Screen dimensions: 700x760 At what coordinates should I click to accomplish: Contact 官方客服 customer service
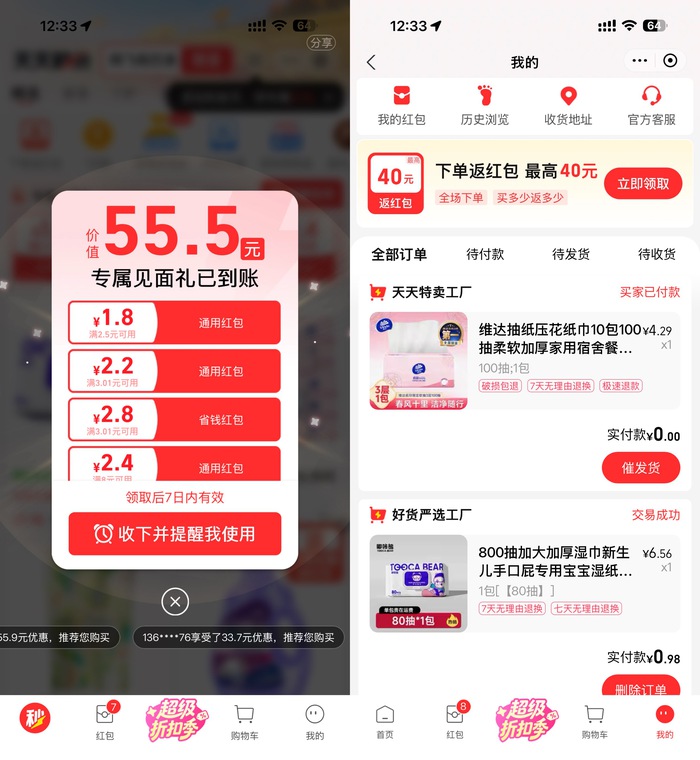[x=652, y=106]
